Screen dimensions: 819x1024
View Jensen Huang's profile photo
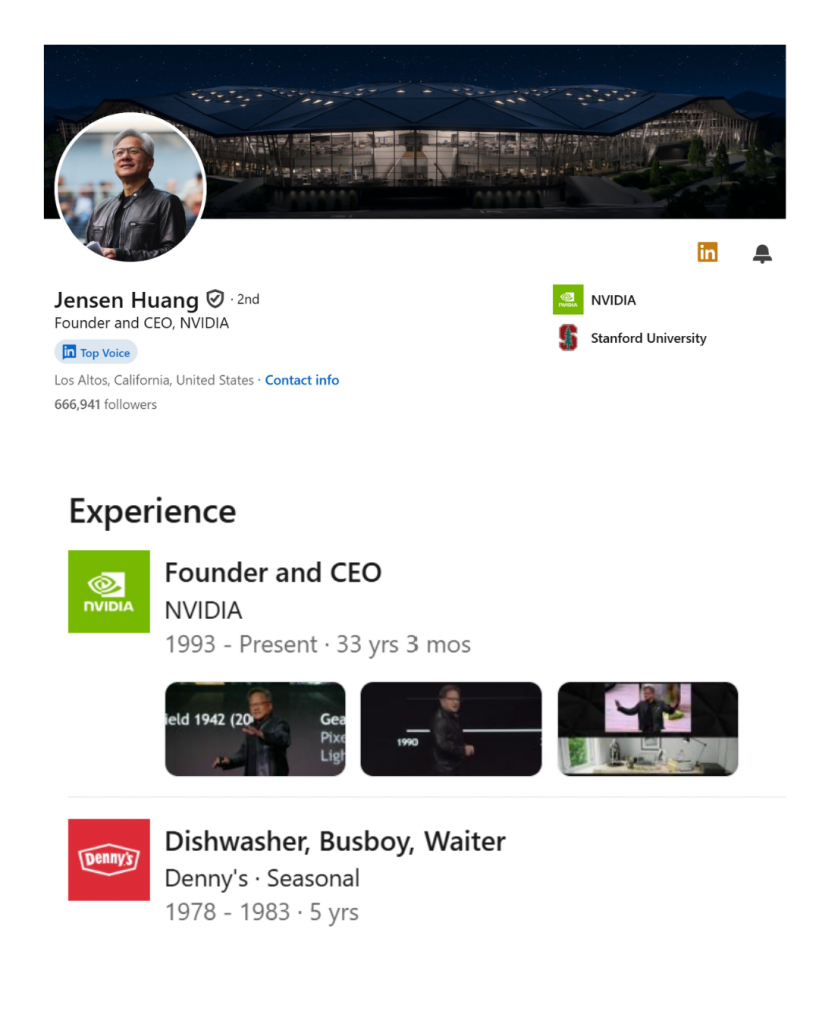(130, 187)
